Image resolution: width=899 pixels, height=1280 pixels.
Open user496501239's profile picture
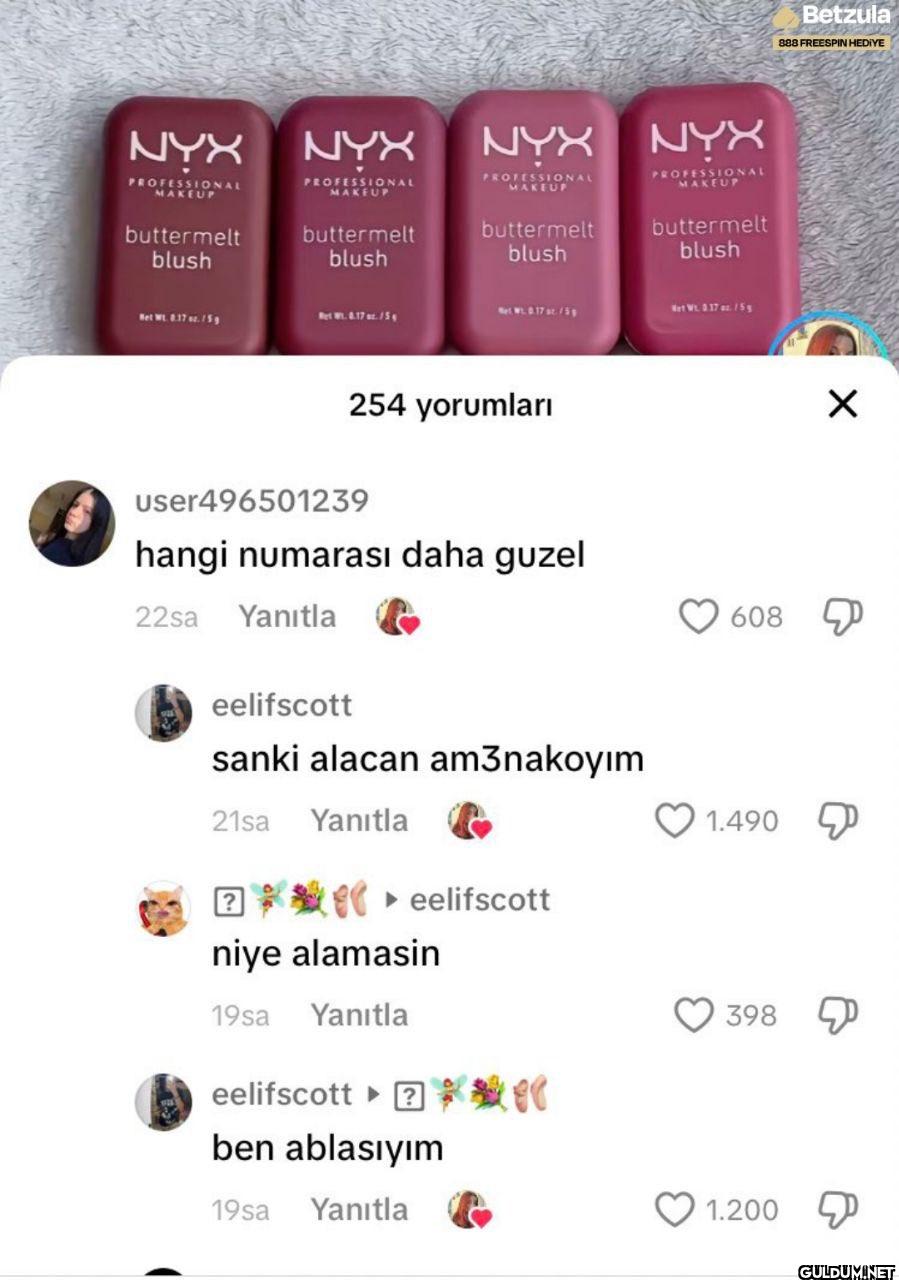tap(71, 523)
